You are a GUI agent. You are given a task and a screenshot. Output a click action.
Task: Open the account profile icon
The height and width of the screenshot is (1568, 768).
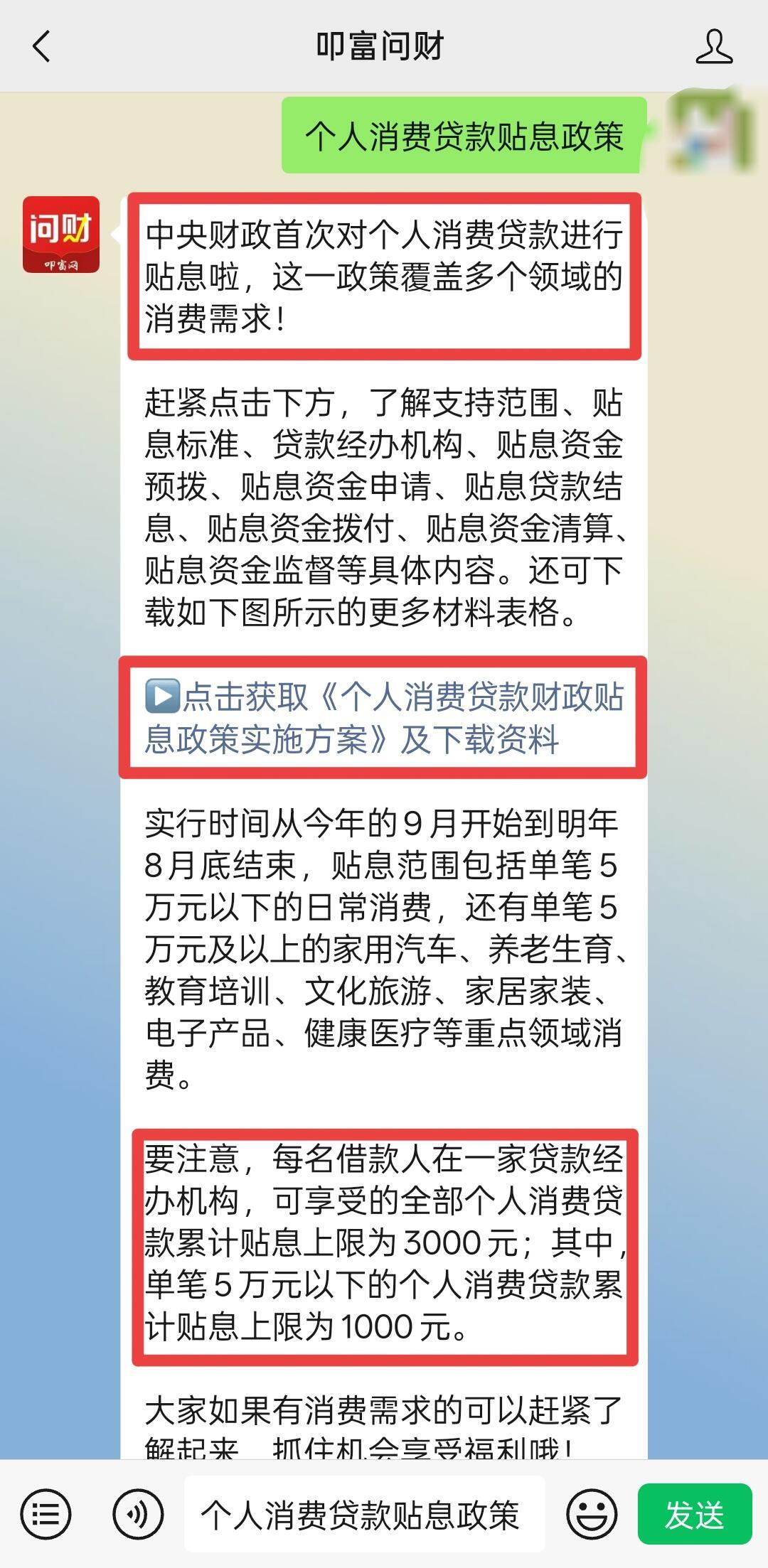(713, 47)
